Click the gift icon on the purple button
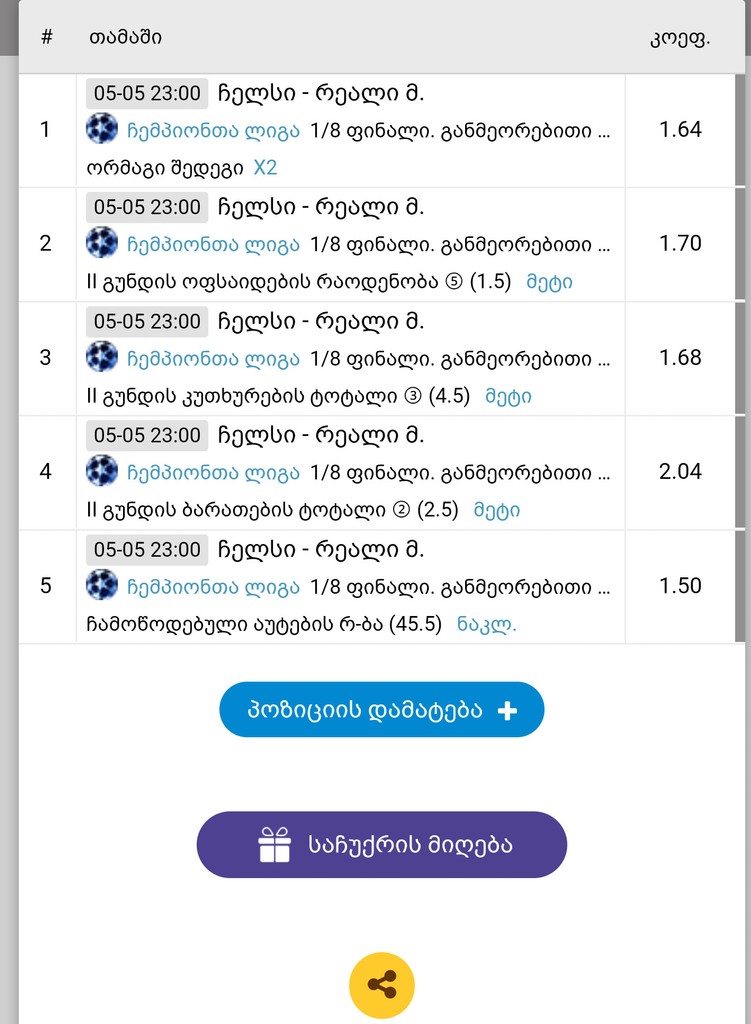 (273, 844)
